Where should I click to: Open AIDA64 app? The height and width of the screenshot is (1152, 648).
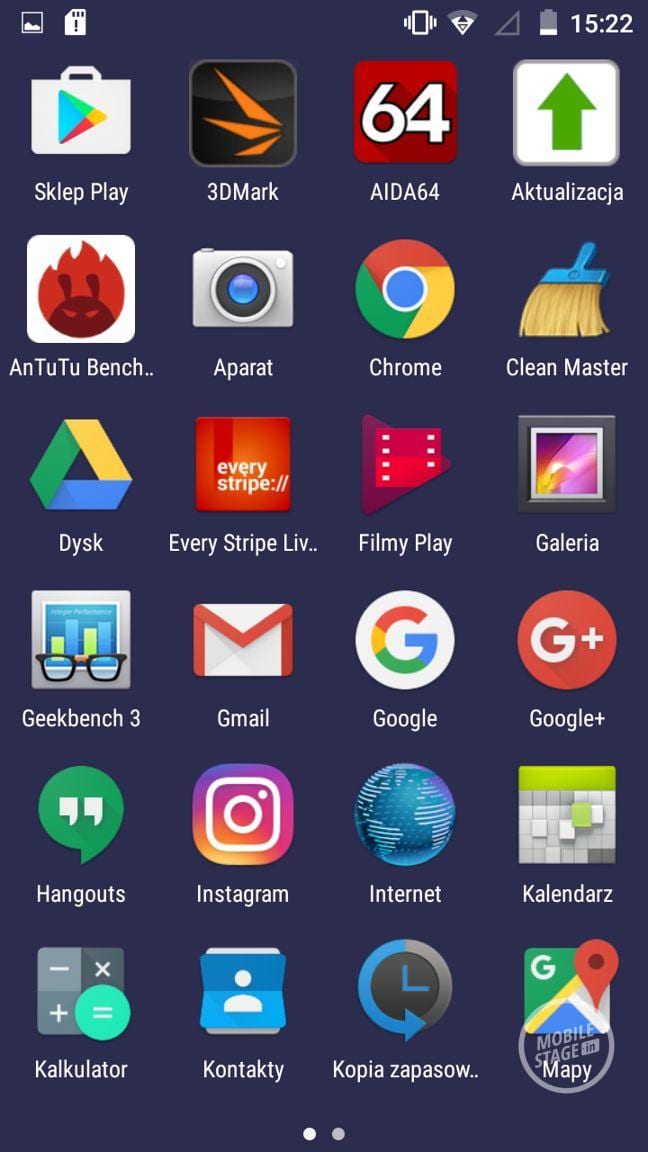(x=405, y=113)
